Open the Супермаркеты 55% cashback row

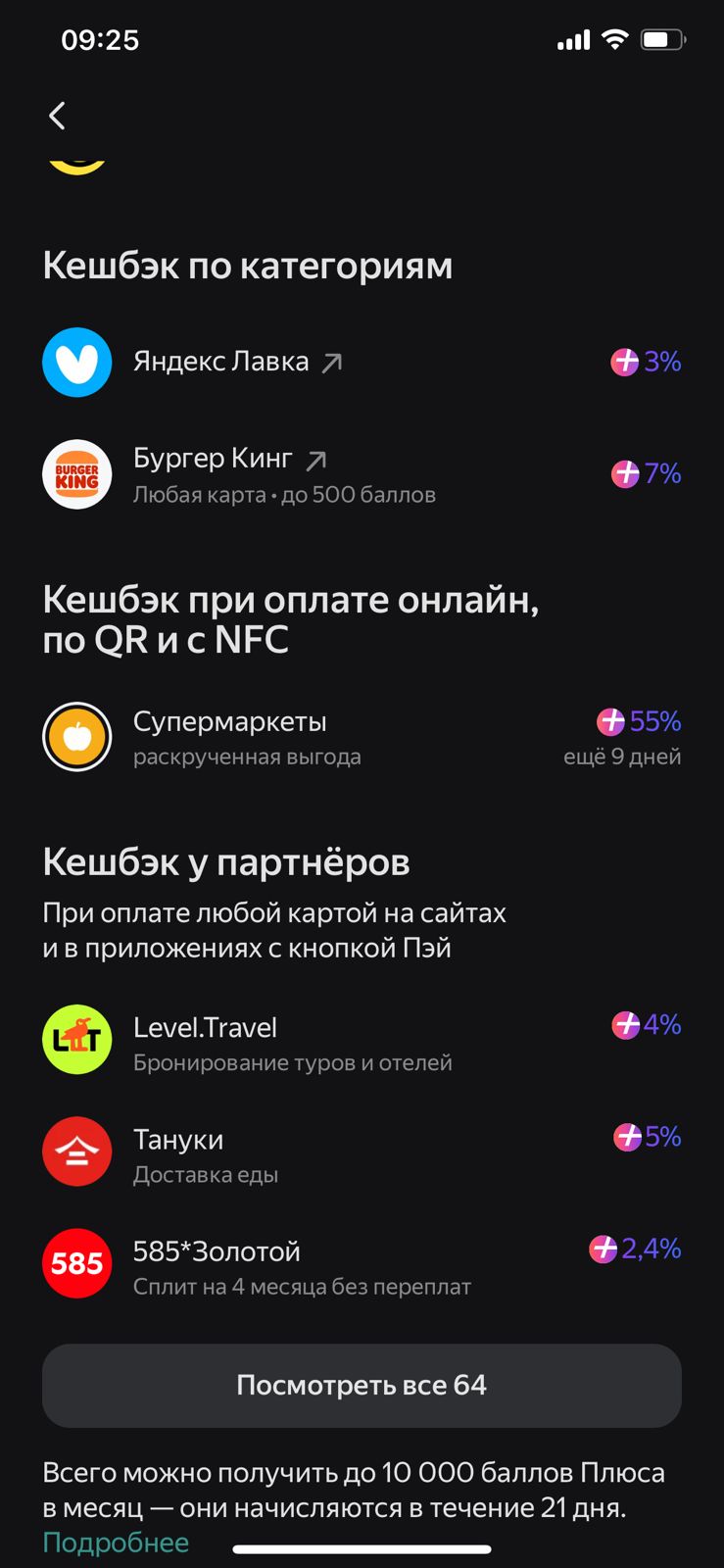click(362, 737)
